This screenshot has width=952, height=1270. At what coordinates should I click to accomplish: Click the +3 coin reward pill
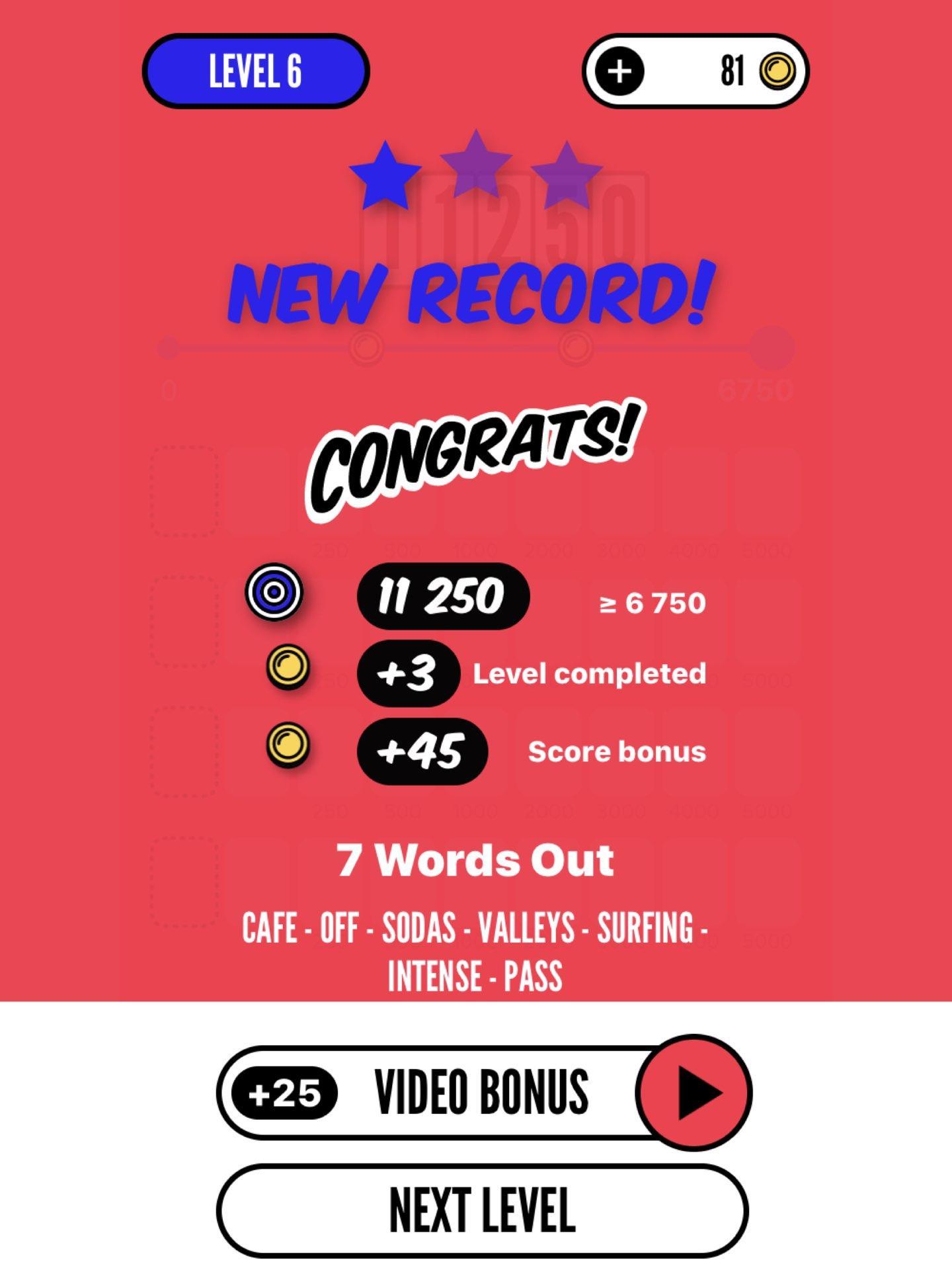click(409, 673)
